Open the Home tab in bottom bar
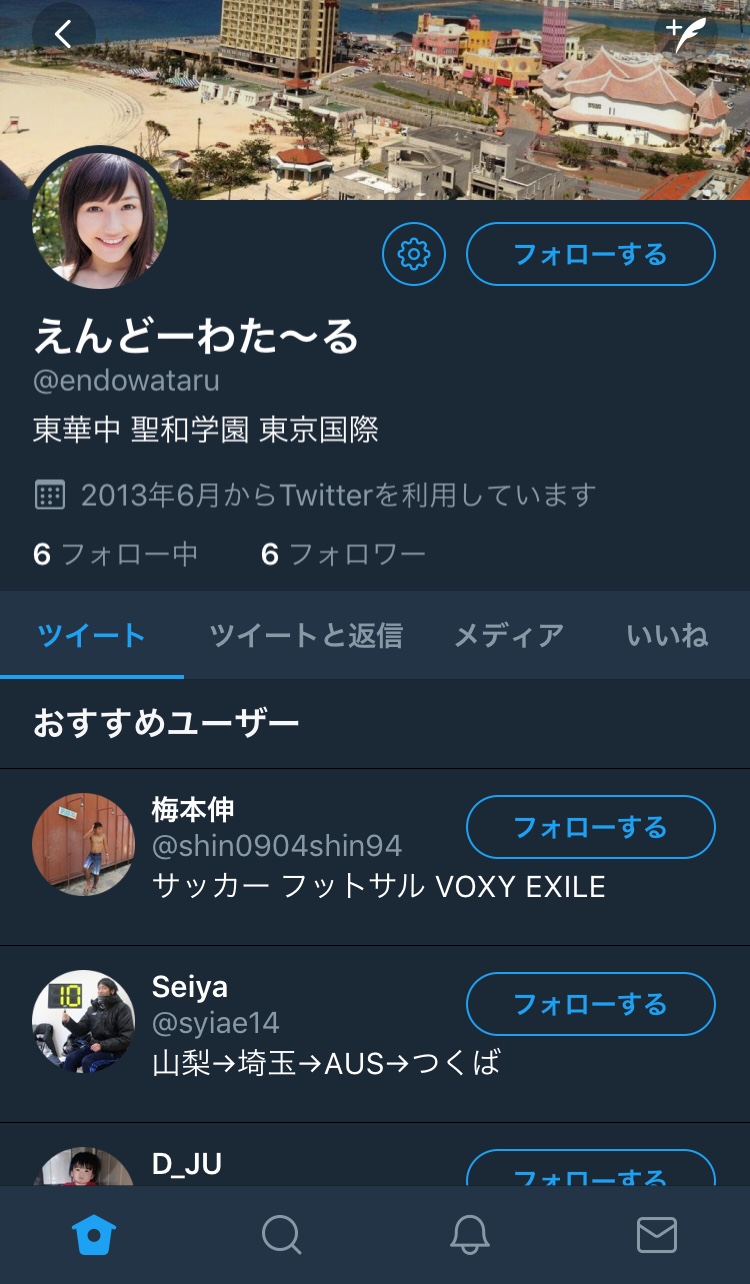This screenshot has width=750, height=1284. pyautogui.click(x=94, y=1236)
